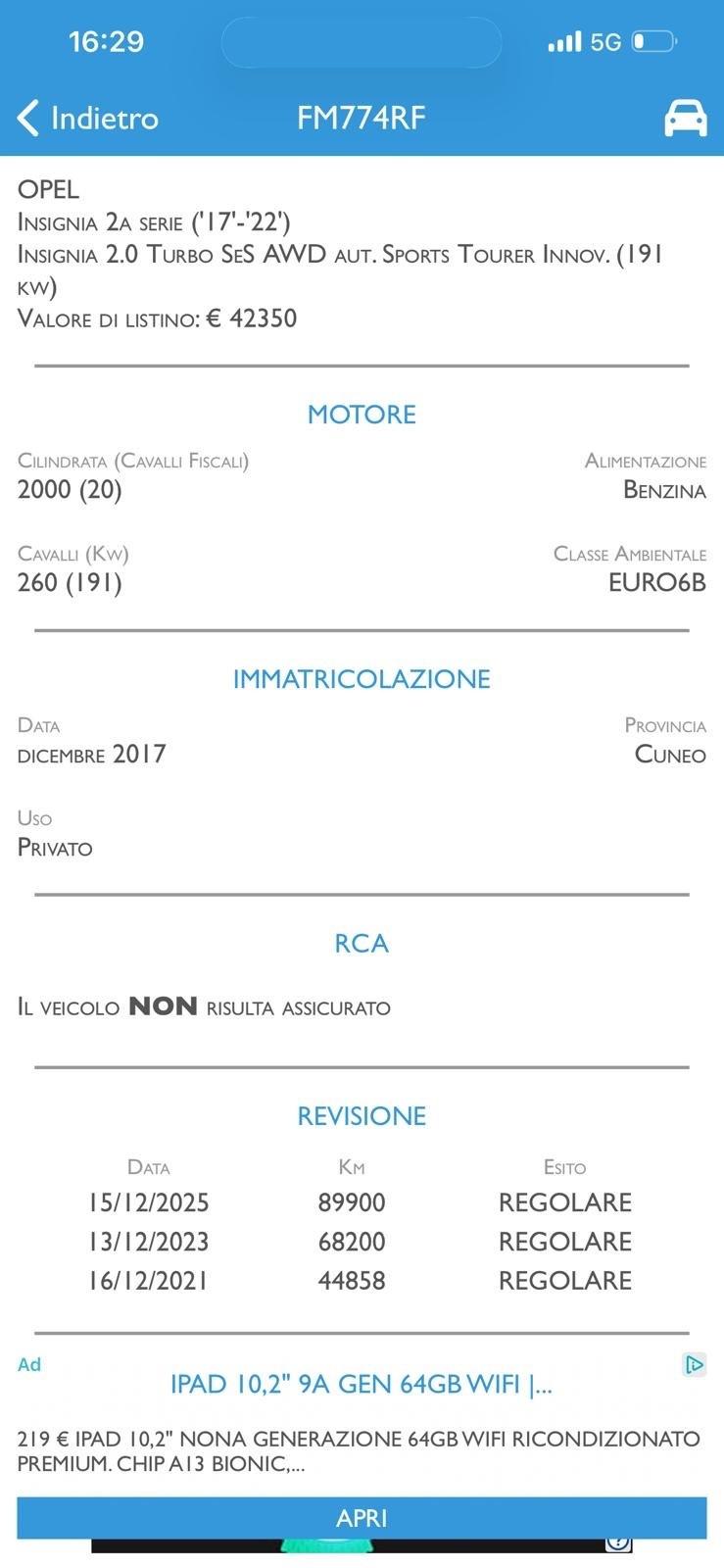Open the iPad ad with APRI button
Image resolution: width=724 pixels, height=1568 pixels.
(x=362, y=1517)
